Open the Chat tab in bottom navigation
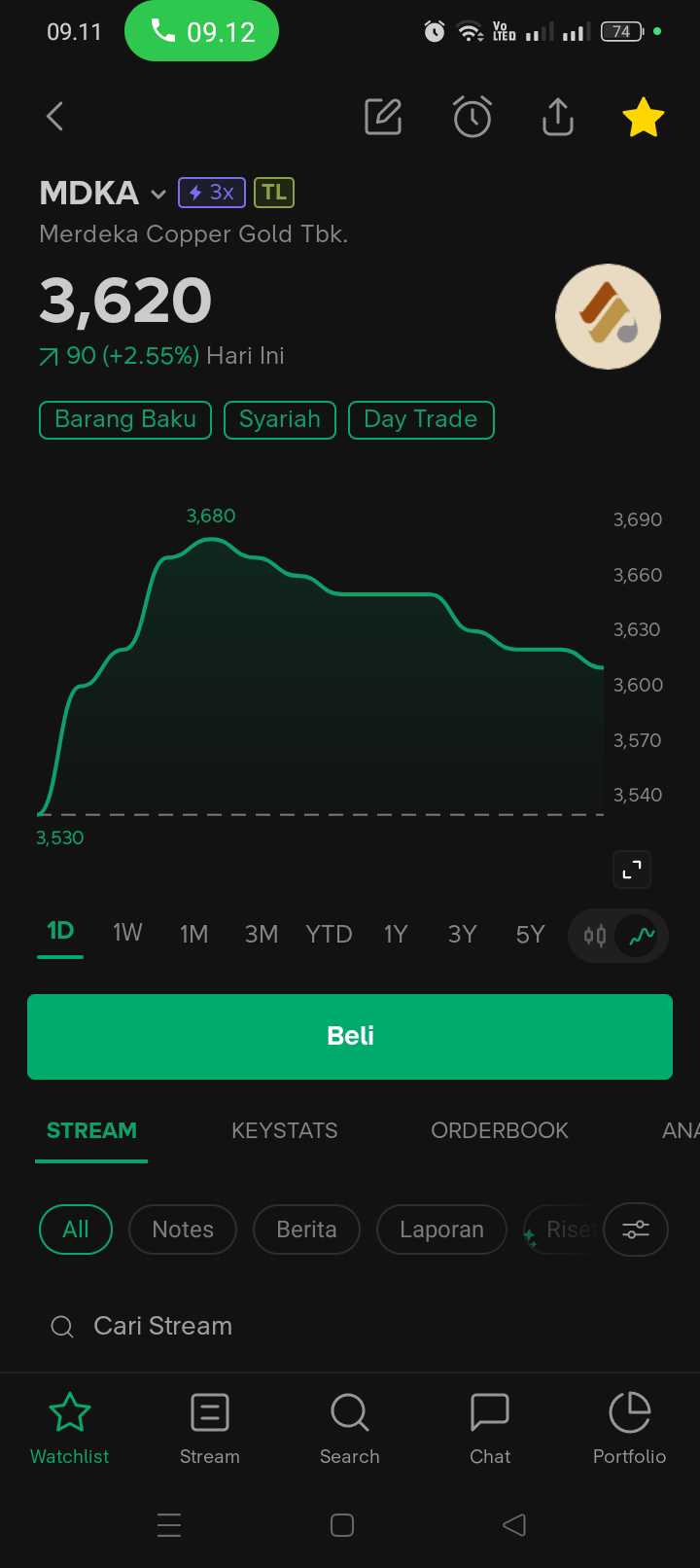Screen dimensions: 700x1568 point(490,1427)
